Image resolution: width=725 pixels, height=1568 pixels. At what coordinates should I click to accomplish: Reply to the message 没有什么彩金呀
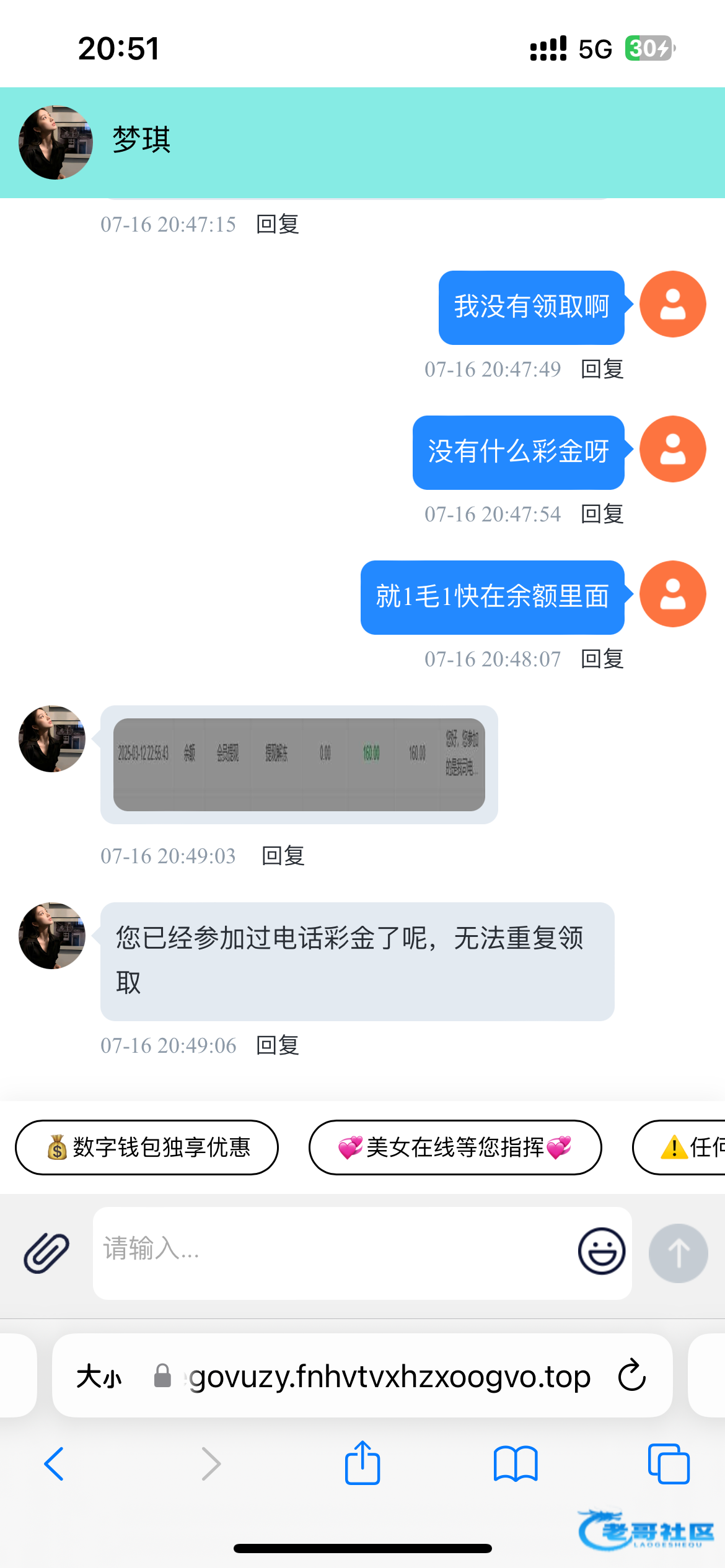tap(602, 514)
